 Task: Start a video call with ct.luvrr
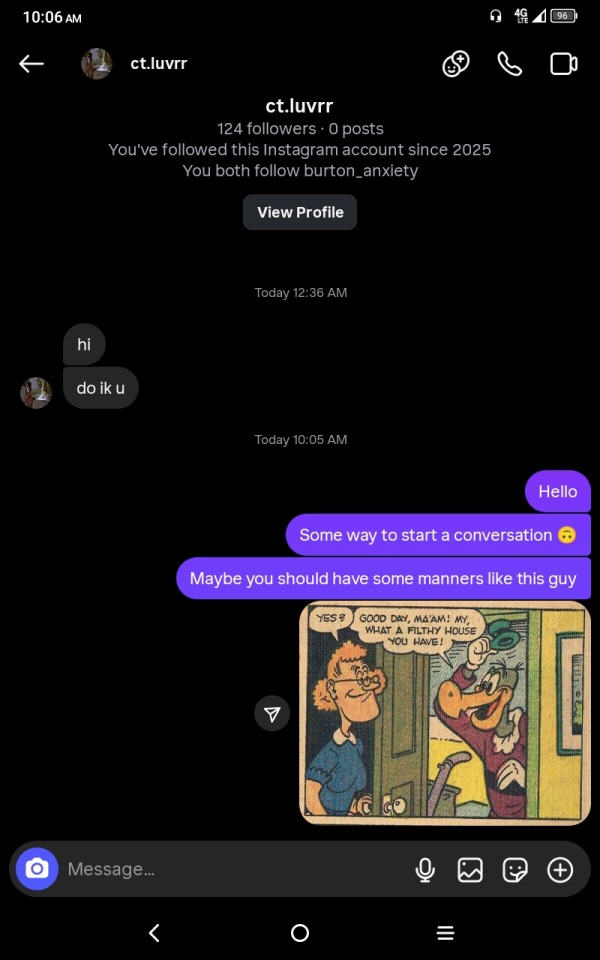[x=564, y=64]
